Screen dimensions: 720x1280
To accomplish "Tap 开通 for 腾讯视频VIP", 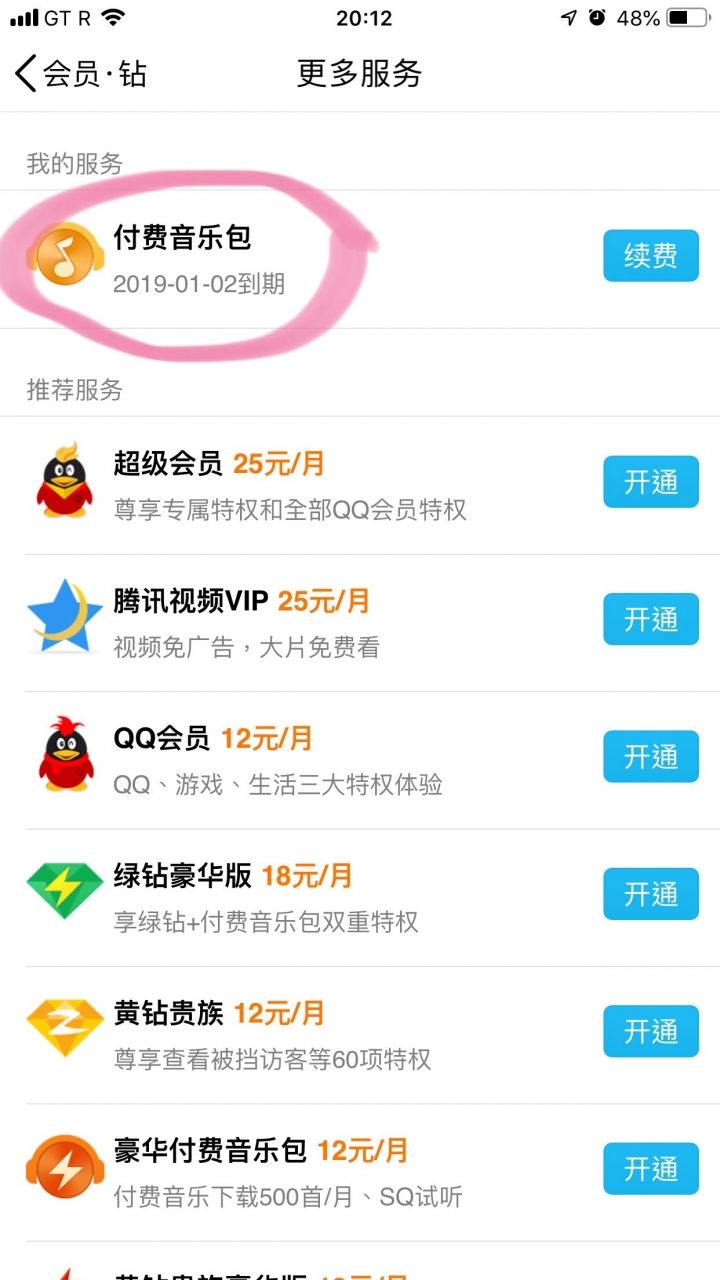I will coord(650,619).
